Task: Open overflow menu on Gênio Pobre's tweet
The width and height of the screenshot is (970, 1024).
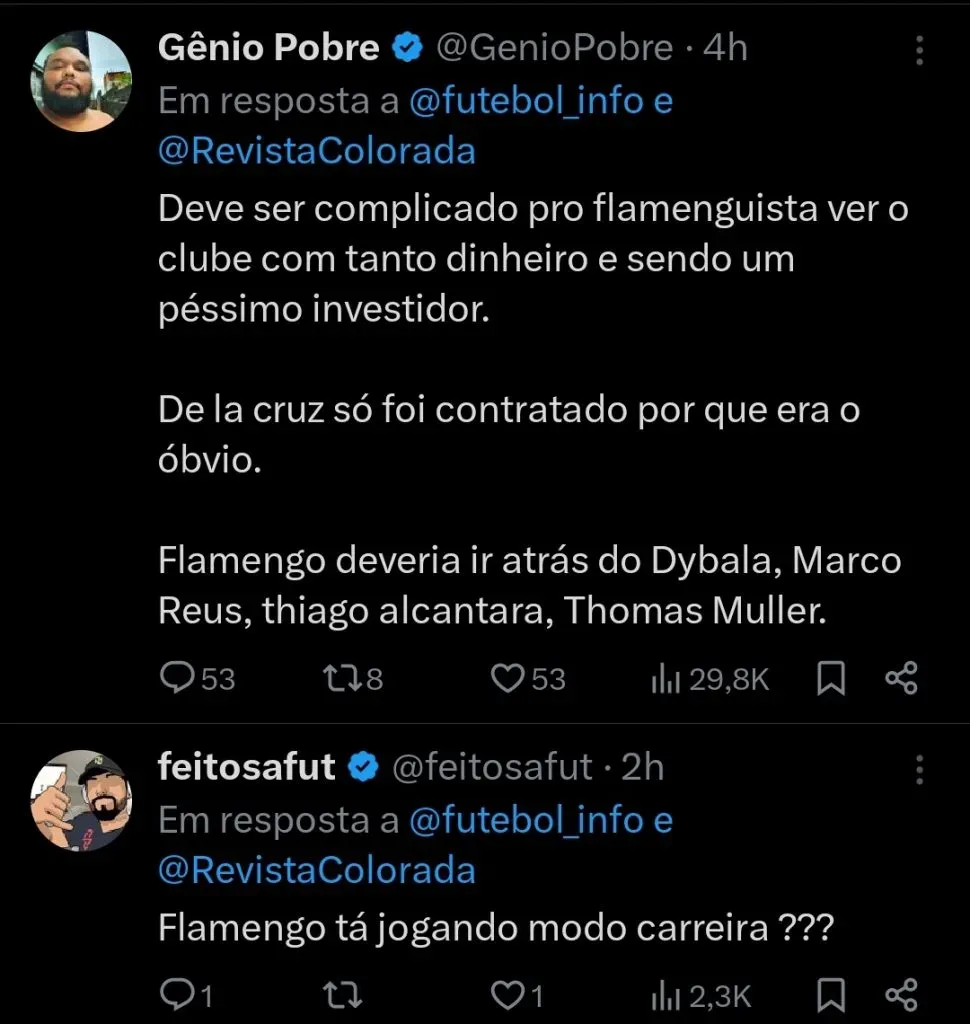Action: 920,50
